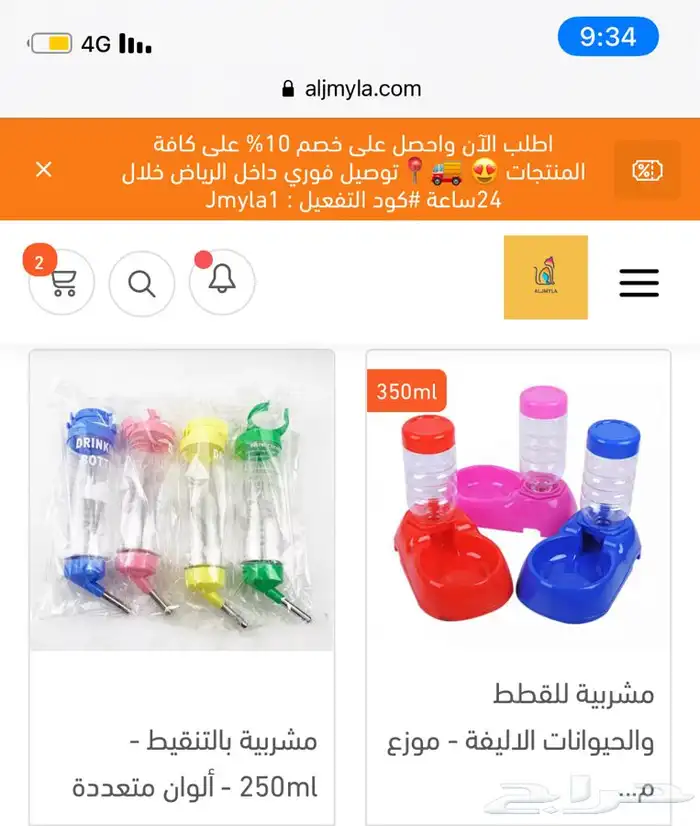
Task: Open the shopping cart
Action: tap(62, 284)
